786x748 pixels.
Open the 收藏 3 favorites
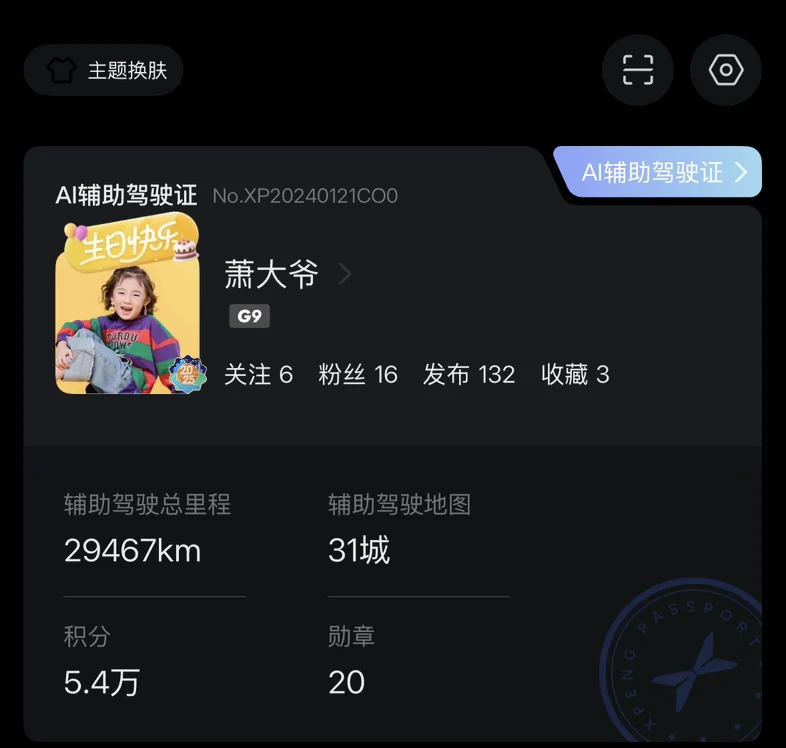point(575,375)
